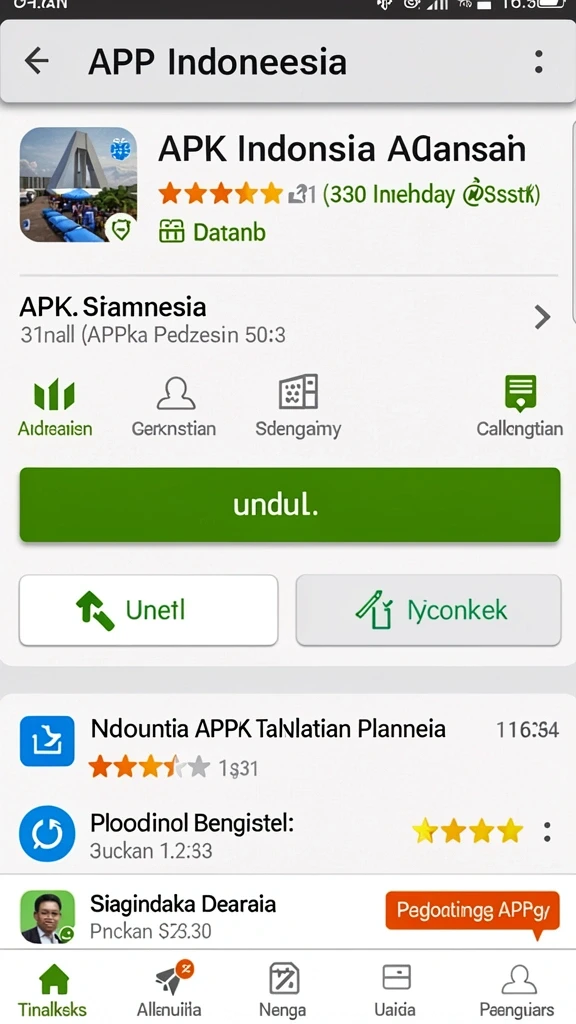Open the APK. Siamnesia row chevron
576x1024 pixels.
point(542,317)
